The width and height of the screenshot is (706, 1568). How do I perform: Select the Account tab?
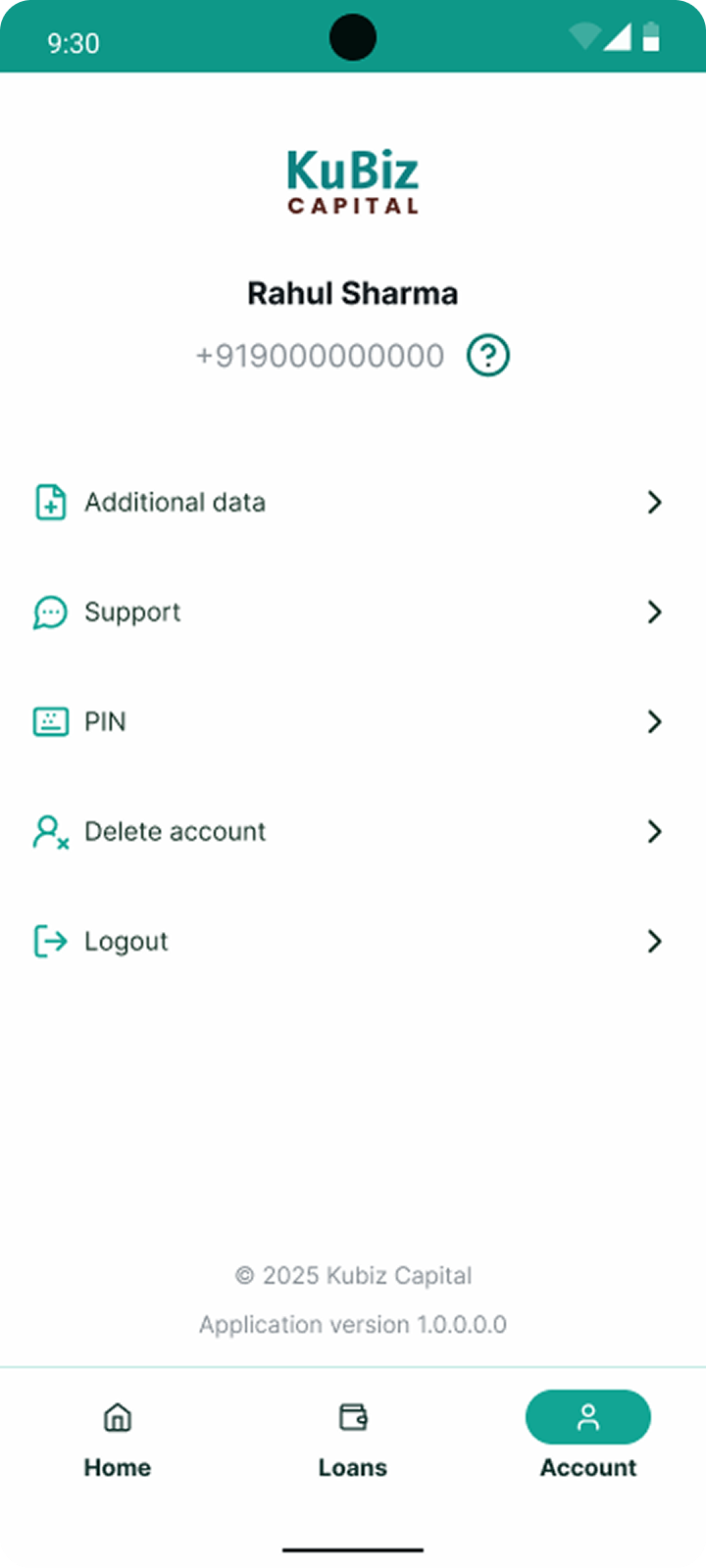588,1437
